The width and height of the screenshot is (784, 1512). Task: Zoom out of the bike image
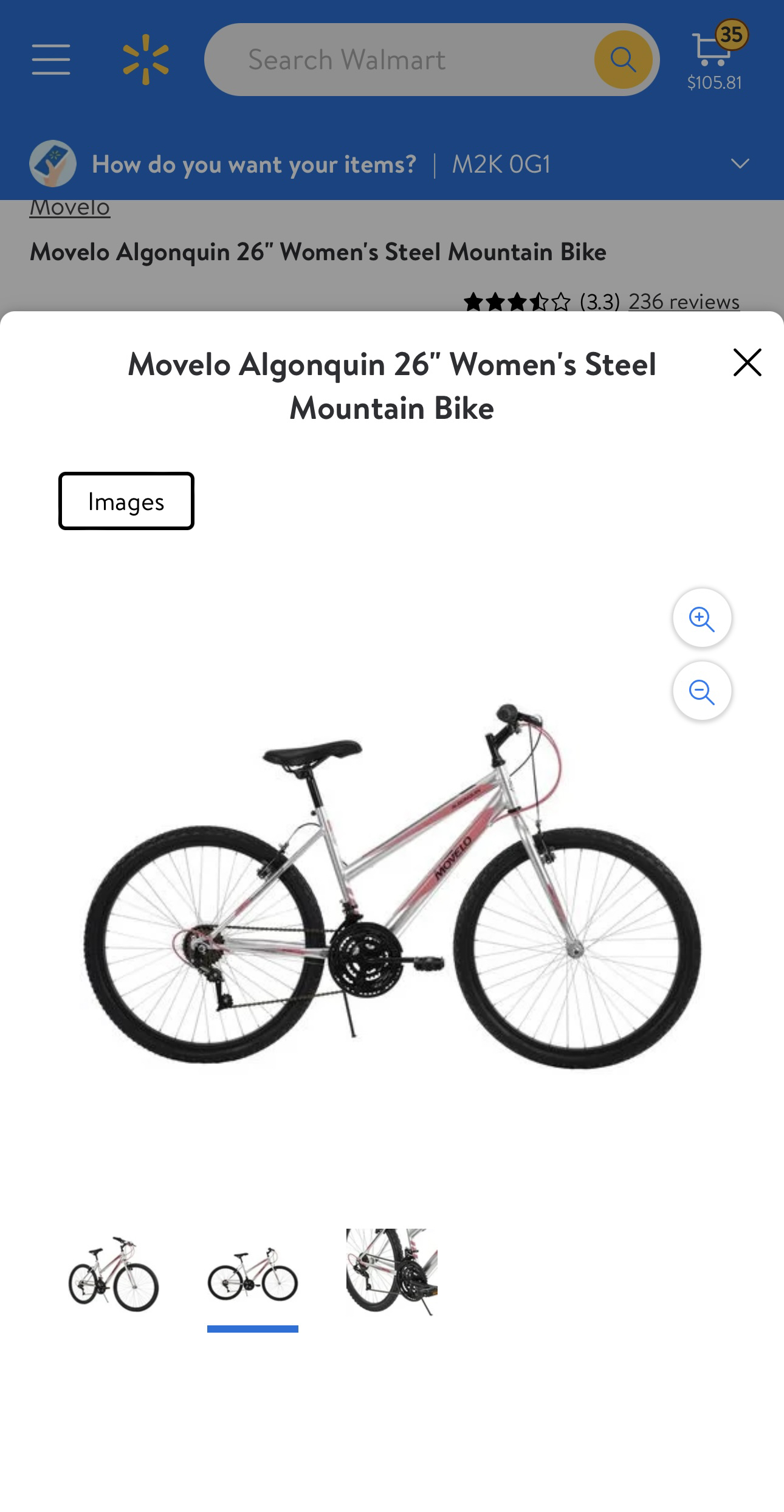[702, 691]
